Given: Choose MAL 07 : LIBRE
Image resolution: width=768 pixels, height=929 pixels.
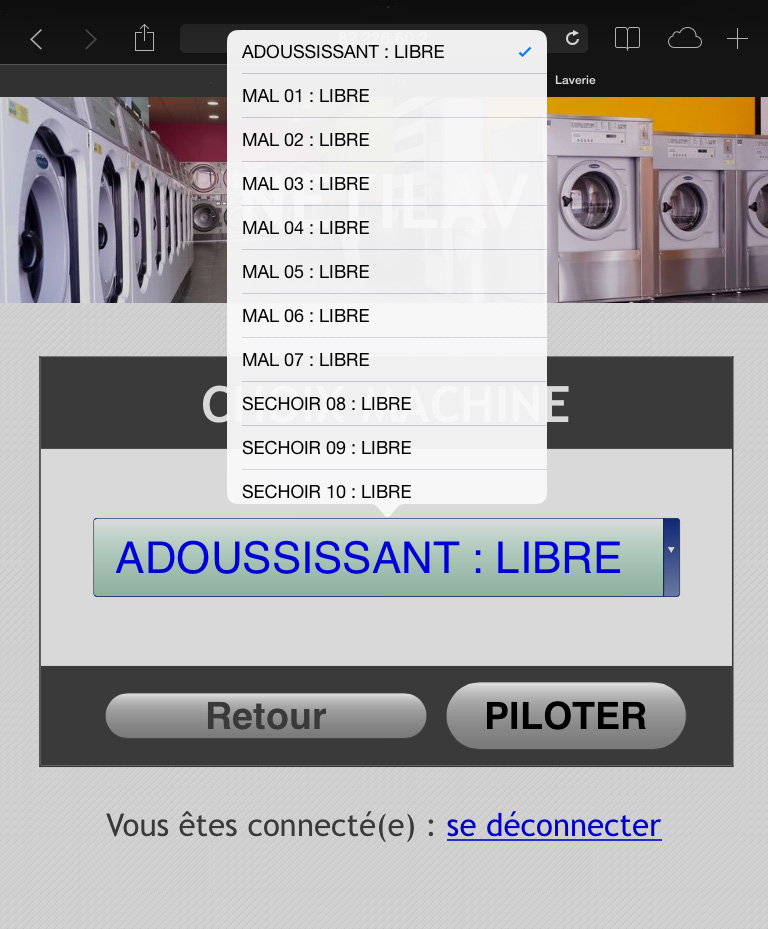Looking at the screenshot, I should click(385, 360).
